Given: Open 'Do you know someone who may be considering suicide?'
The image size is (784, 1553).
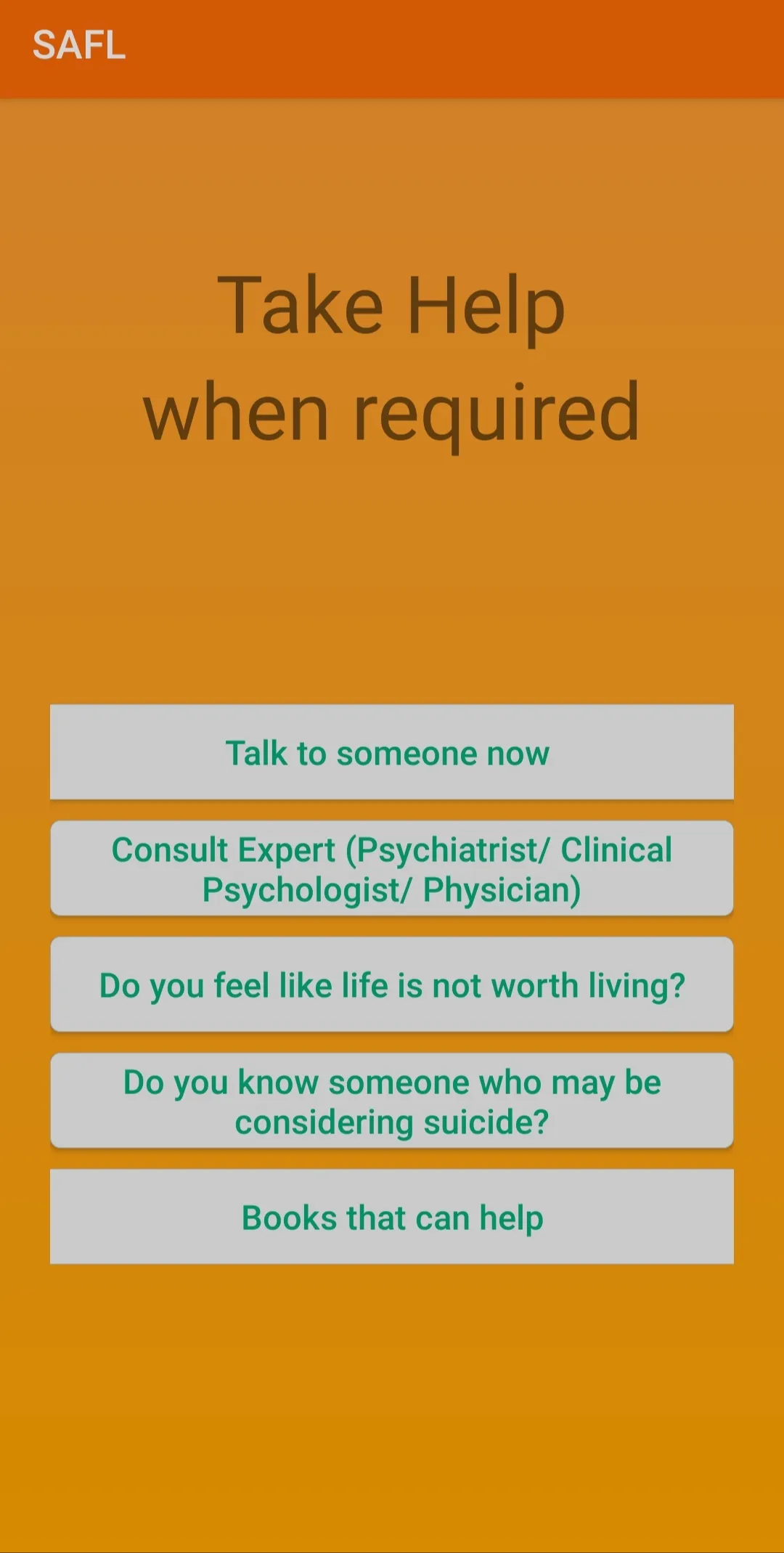Looking at the screenshot, I should tap(392, 1101).
